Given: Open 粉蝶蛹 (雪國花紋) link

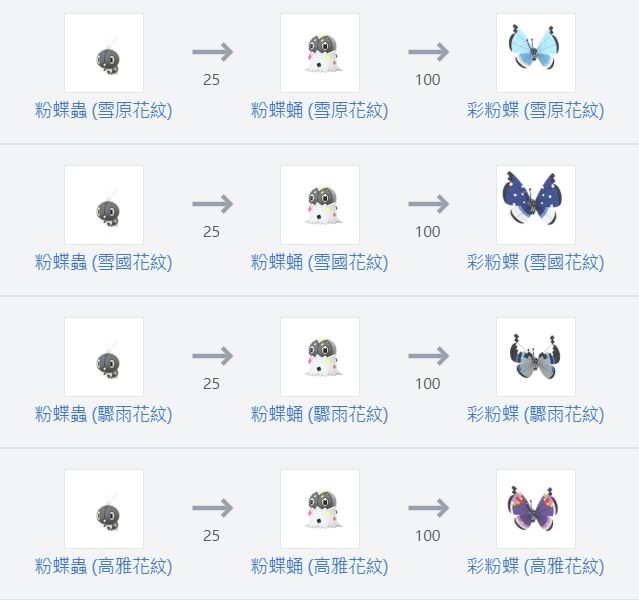Looking at the screenshot, I should [319, 262].
